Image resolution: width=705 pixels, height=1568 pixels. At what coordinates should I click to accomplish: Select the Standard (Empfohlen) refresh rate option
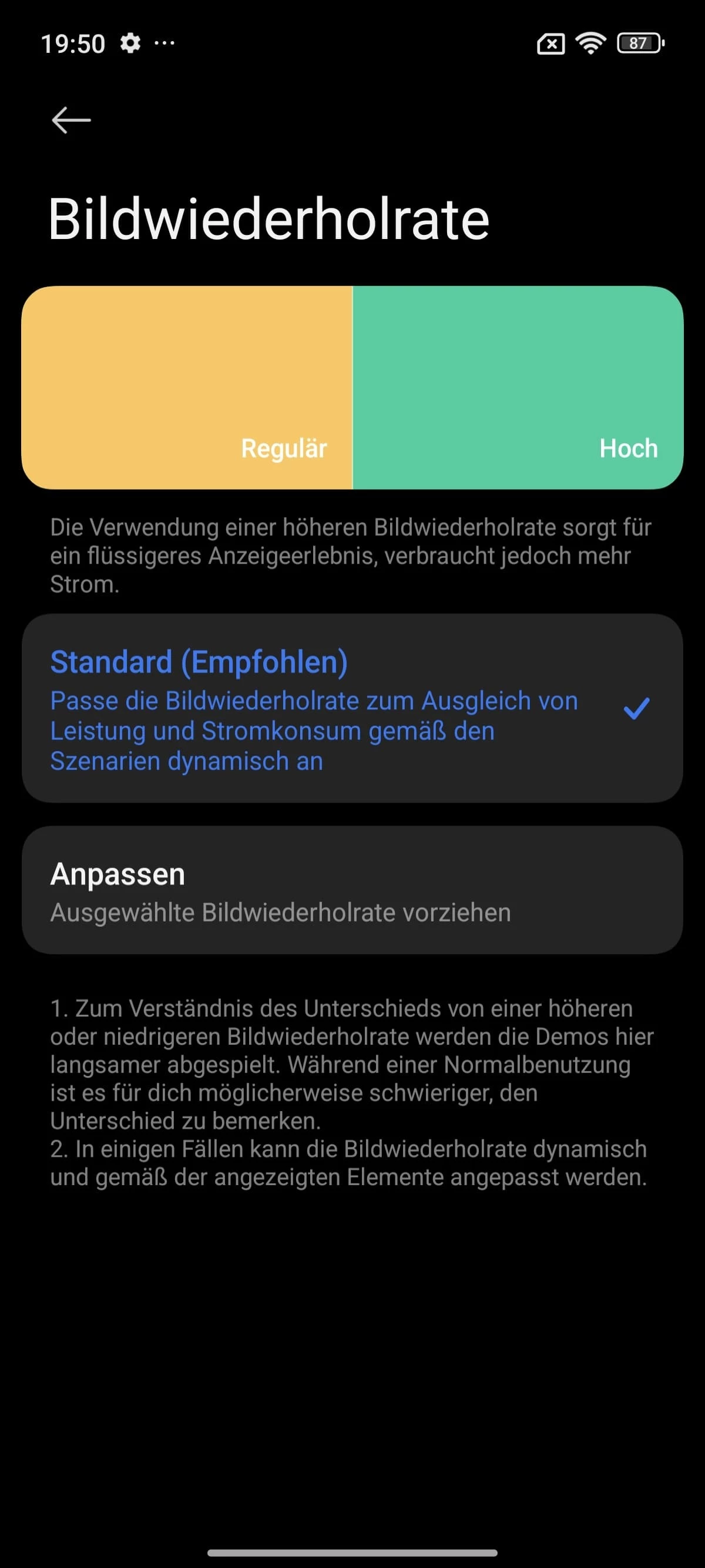click(x=352, y=708)
